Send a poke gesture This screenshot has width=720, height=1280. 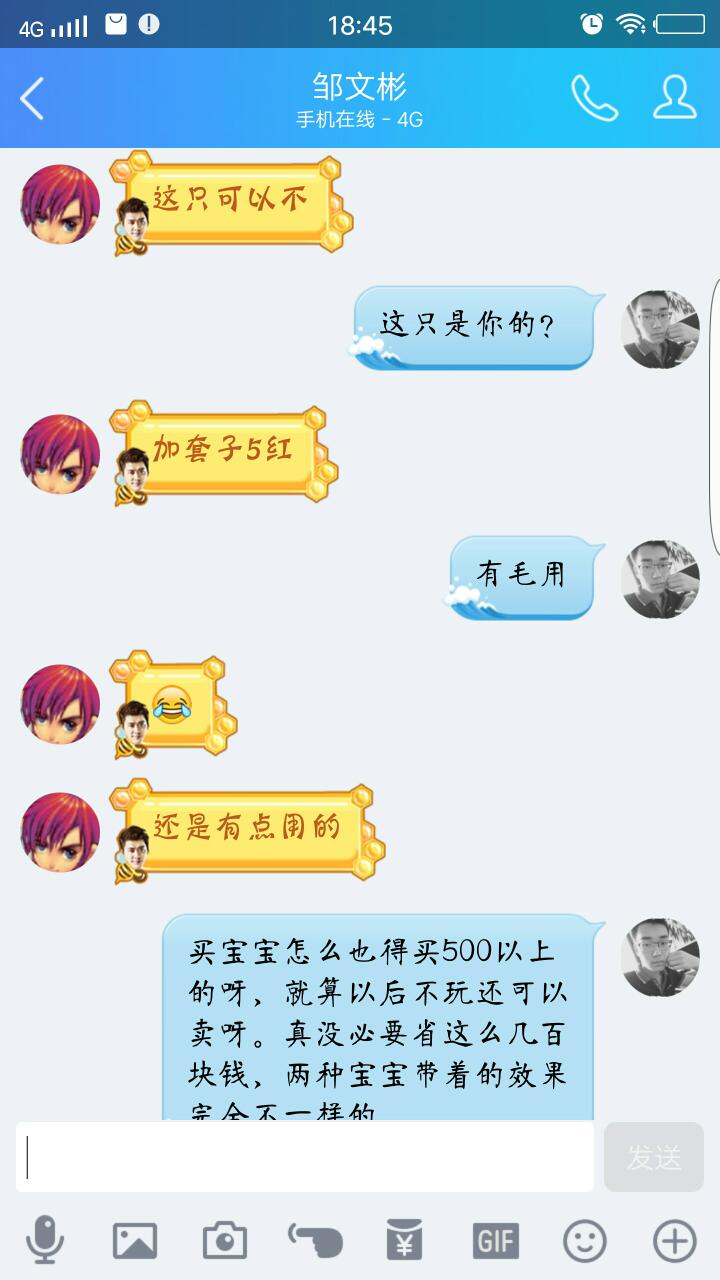(x=315, y=1241)
